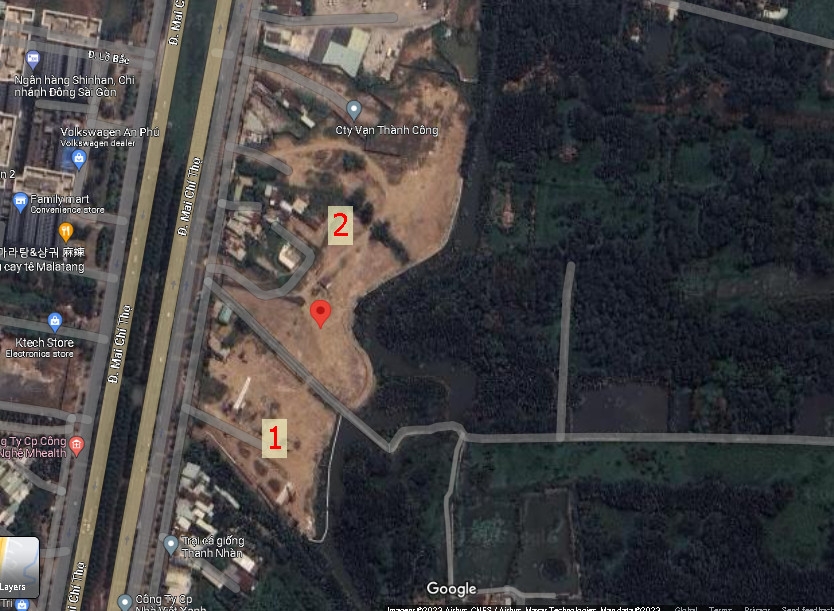Viewport: 834px width, 611px height.
Task: Open the Công Nghệ Mhealth place marker
Action: [x=77, y=445]
